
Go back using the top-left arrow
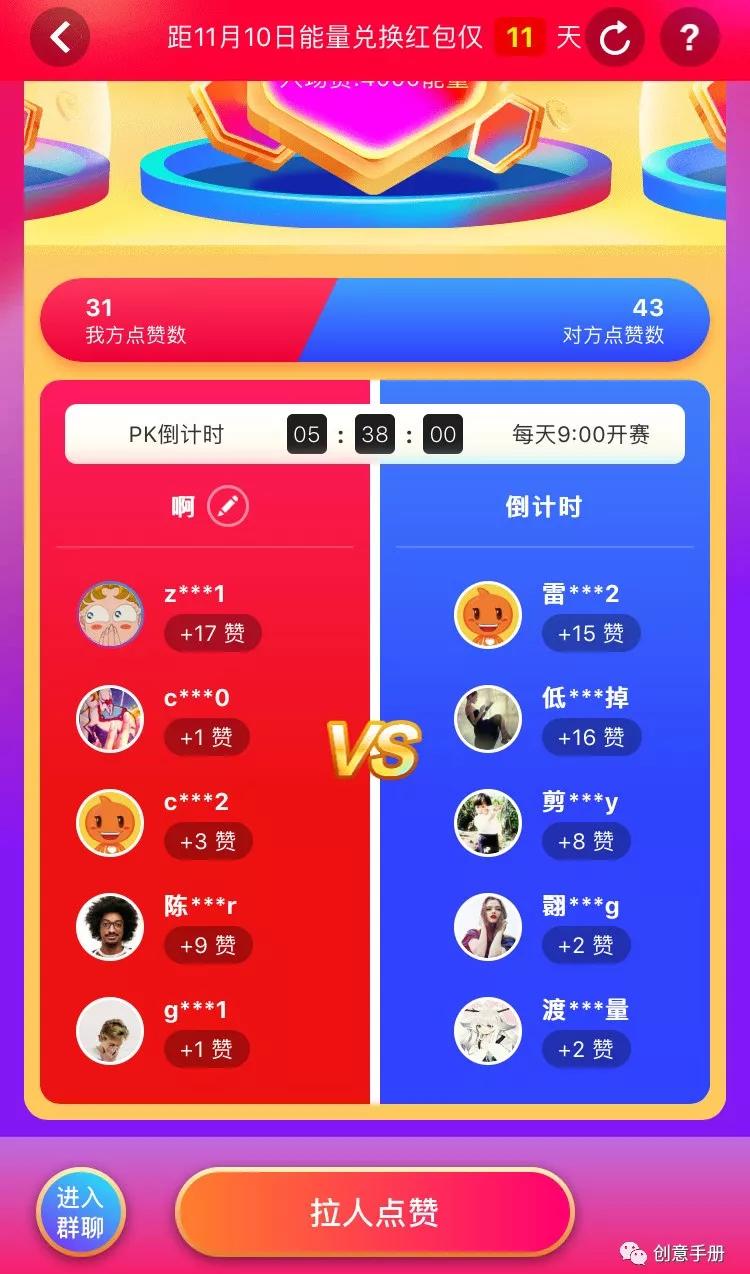[x=60, y=38]
